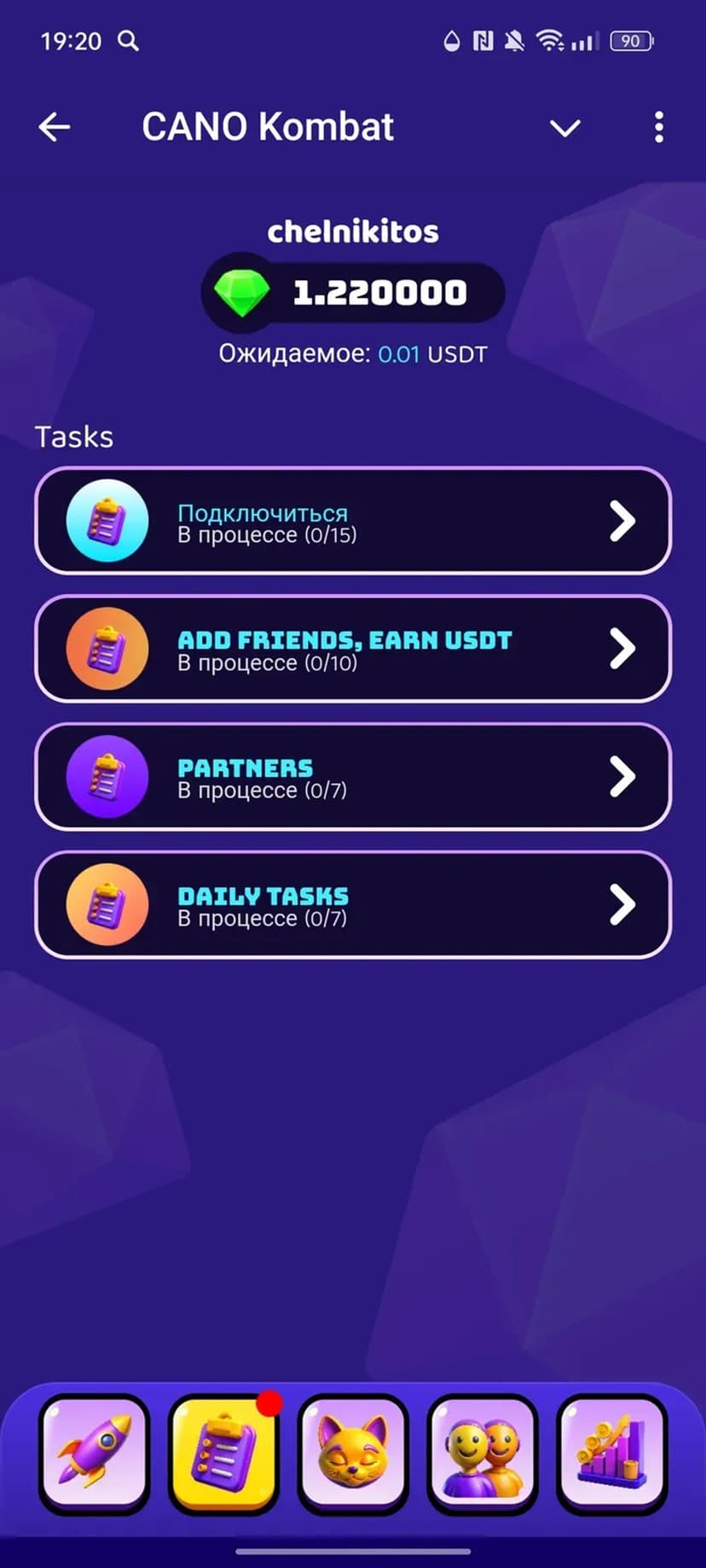Open the Подключиться task group
The width and height of the screenshot is (706, 1568).
(x=353, y=522)
